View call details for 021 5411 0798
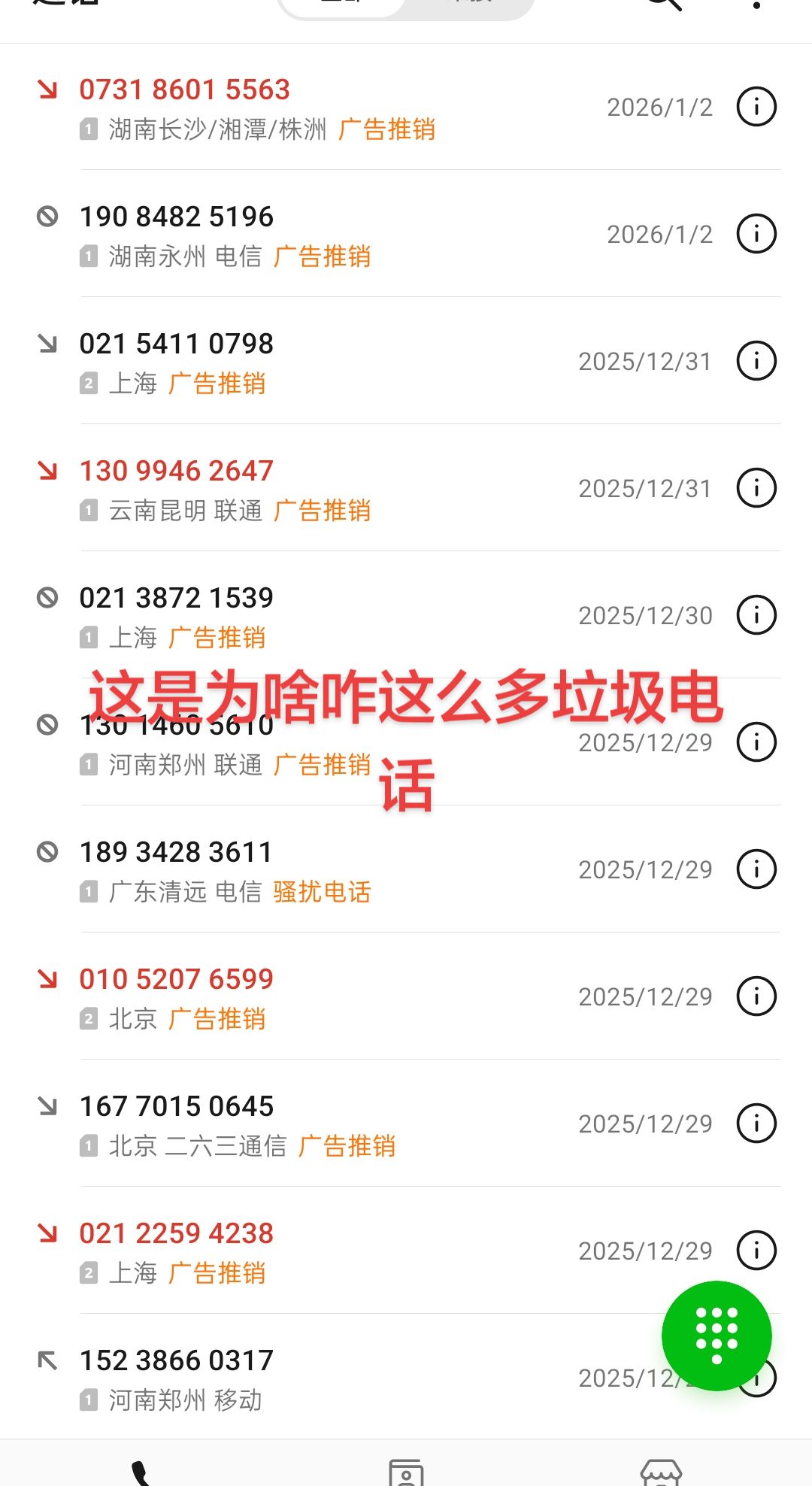Viewport: 812px width, 1486px height. coord(756,361)
